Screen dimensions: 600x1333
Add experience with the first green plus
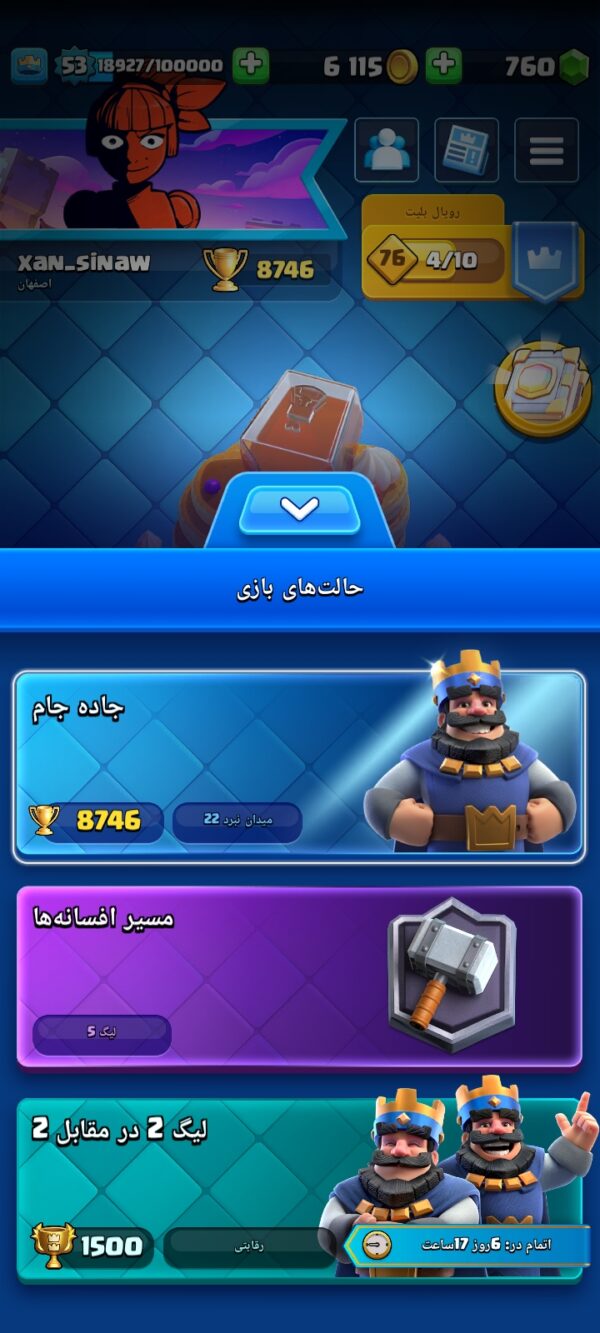[251, 66]
